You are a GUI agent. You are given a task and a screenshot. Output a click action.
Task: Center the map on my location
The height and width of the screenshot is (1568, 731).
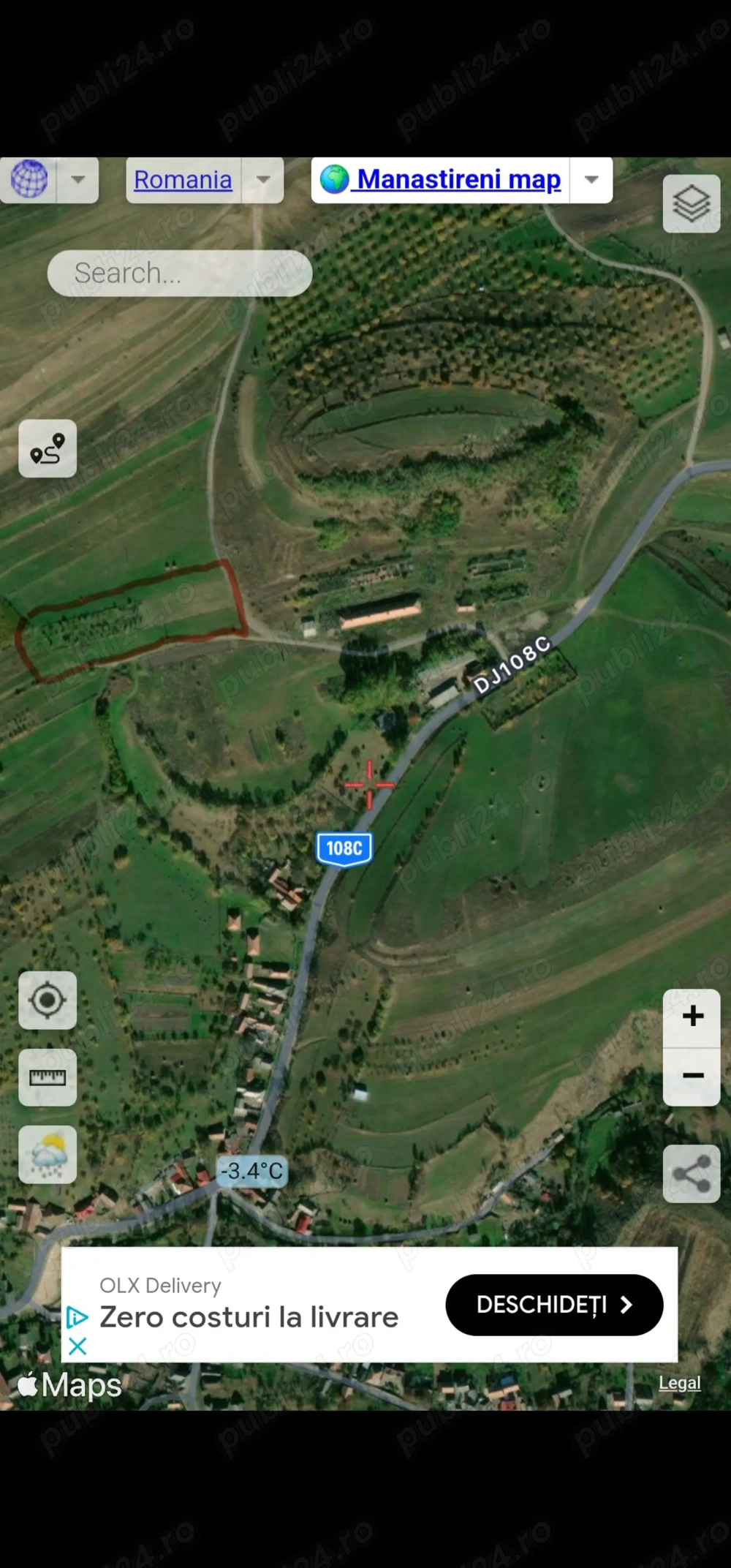tap(48, 1000)
